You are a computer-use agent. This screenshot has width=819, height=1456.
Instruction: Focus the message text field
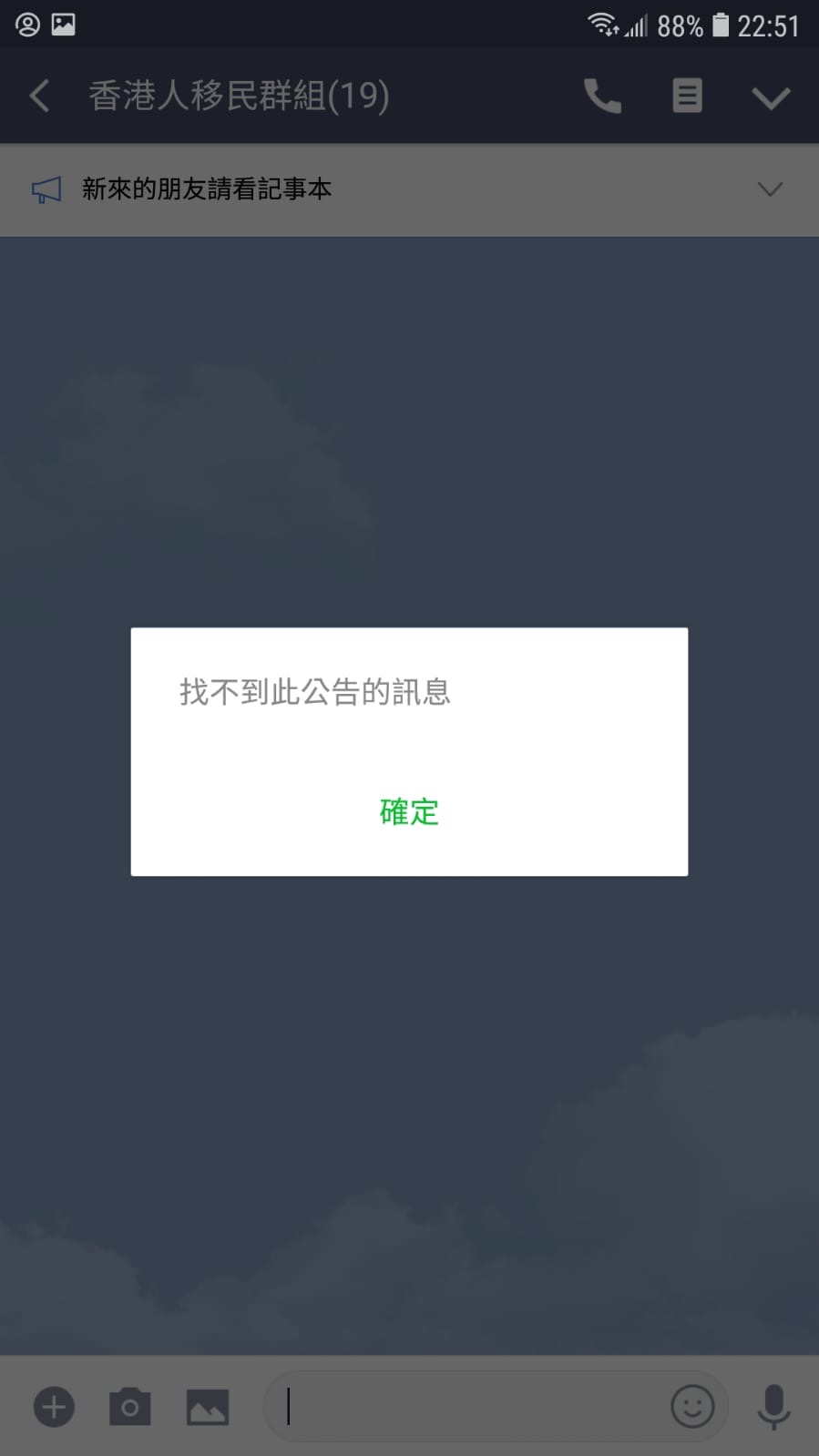click(465, 1407)
